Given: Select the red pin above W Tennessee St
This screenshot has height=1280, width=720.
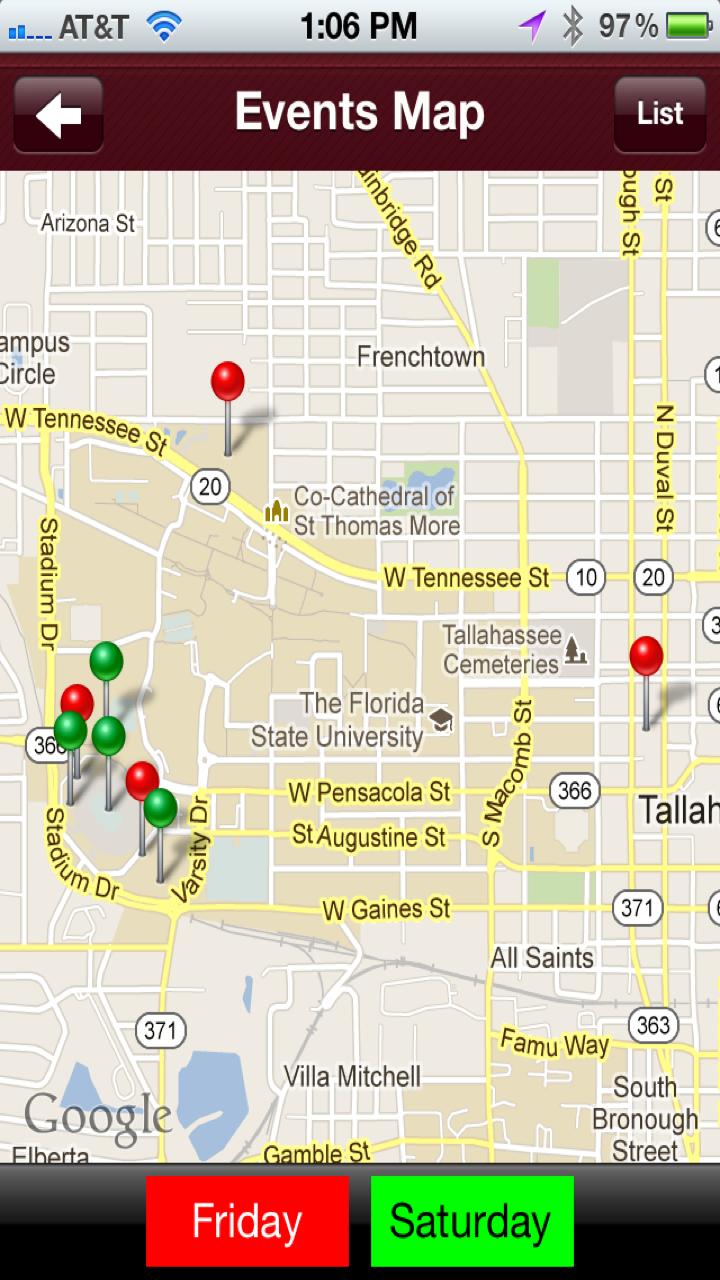Looking at the screenshot, I should (x=228, y=383).
